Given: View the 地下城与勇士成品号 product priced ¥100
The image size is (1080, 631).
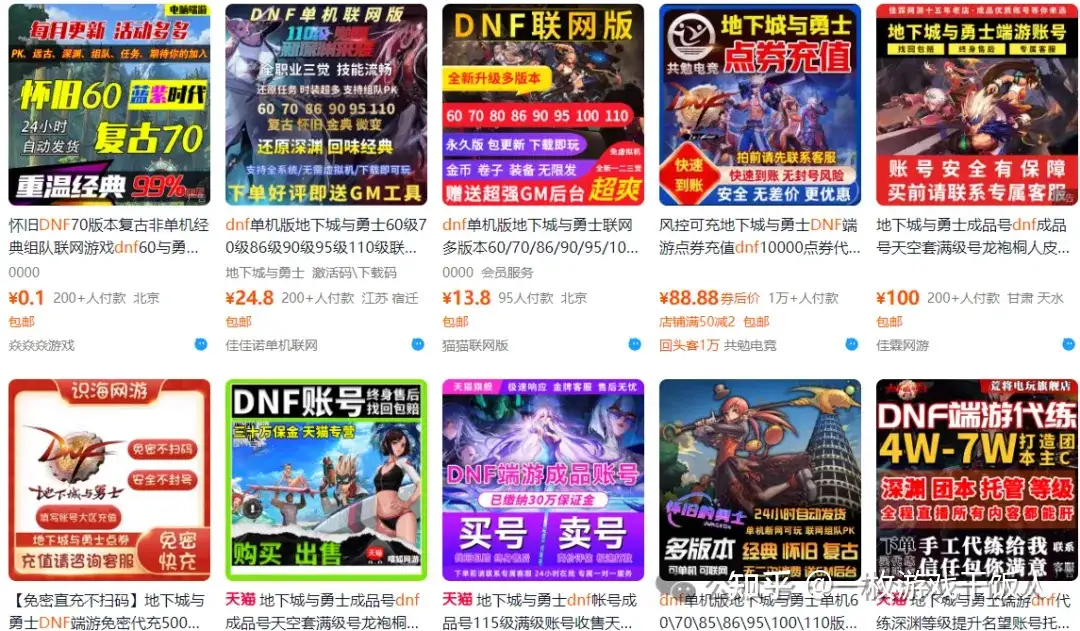Looking at the screenshot, I should [977, 105].
